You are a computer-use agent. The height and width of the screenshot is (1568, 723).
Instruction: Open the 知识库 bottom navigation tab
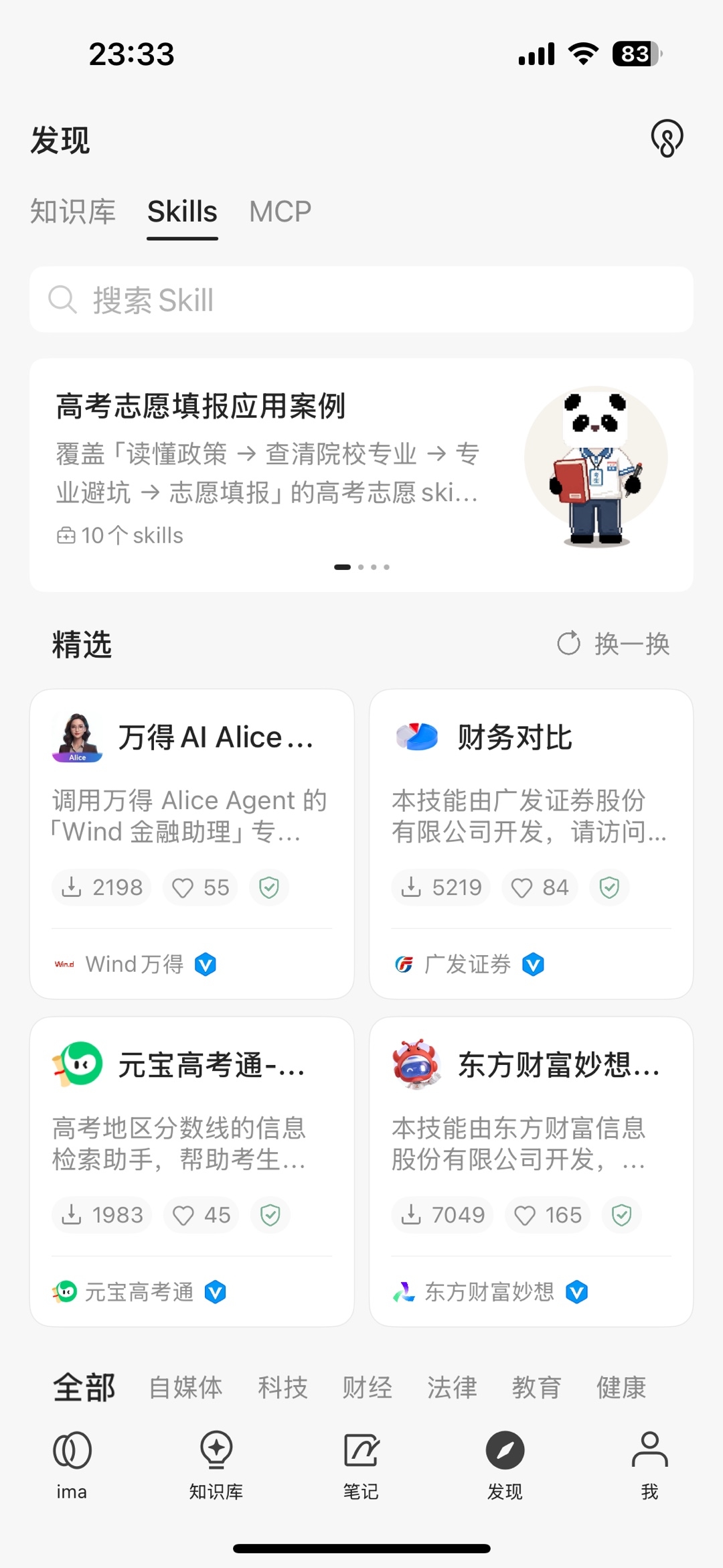(x=216, y=1466)
